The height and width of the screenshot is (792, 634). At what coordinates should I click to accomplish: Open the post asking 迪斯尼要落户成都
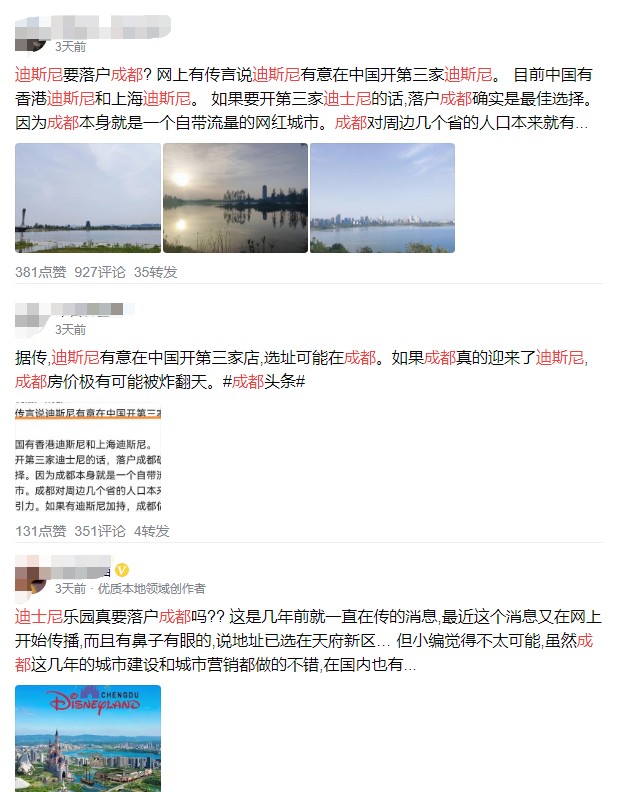click(300, 99)
